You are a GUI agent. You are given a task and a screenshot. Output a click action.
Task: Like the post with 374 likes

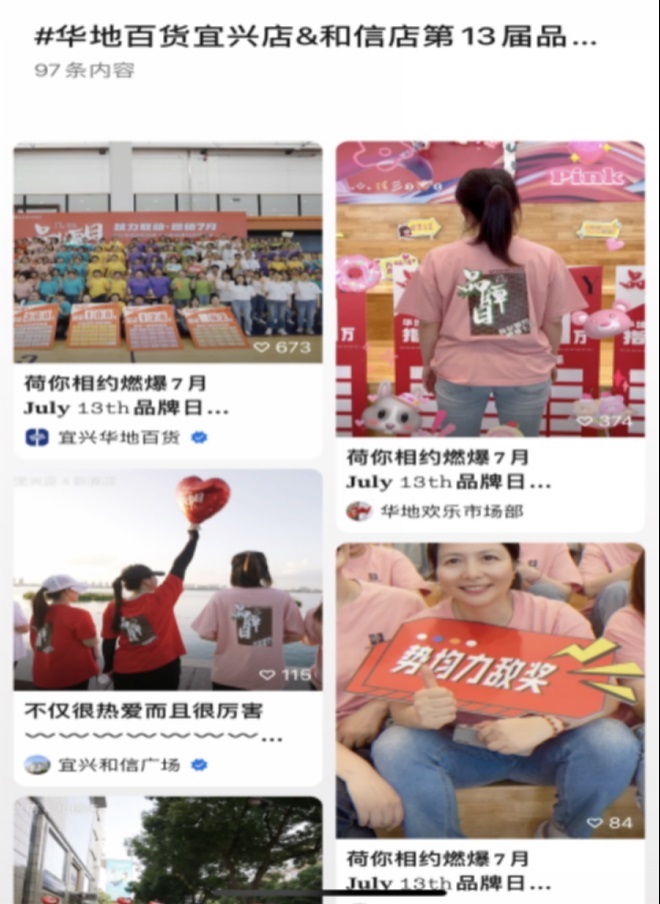tap(584, 421)
